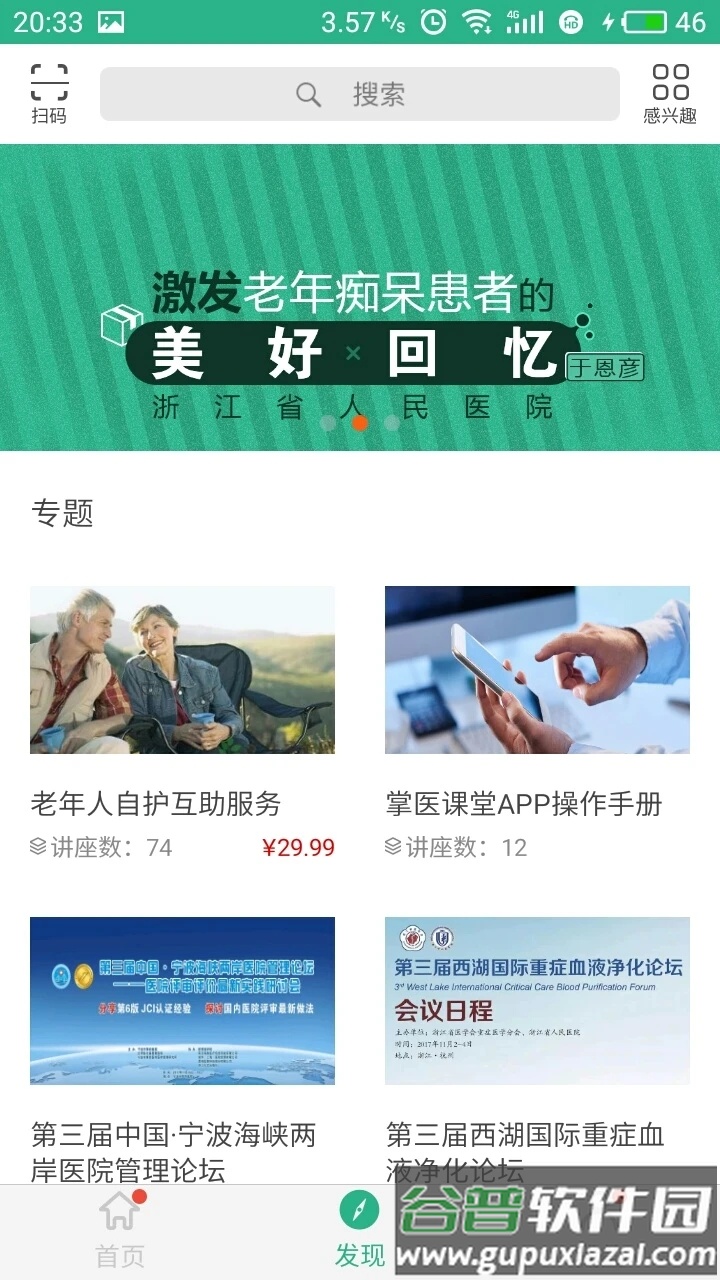720x1280 pixels.
Task: Open the 美好回忆 dementia banner
Action: tap(360, 298)
